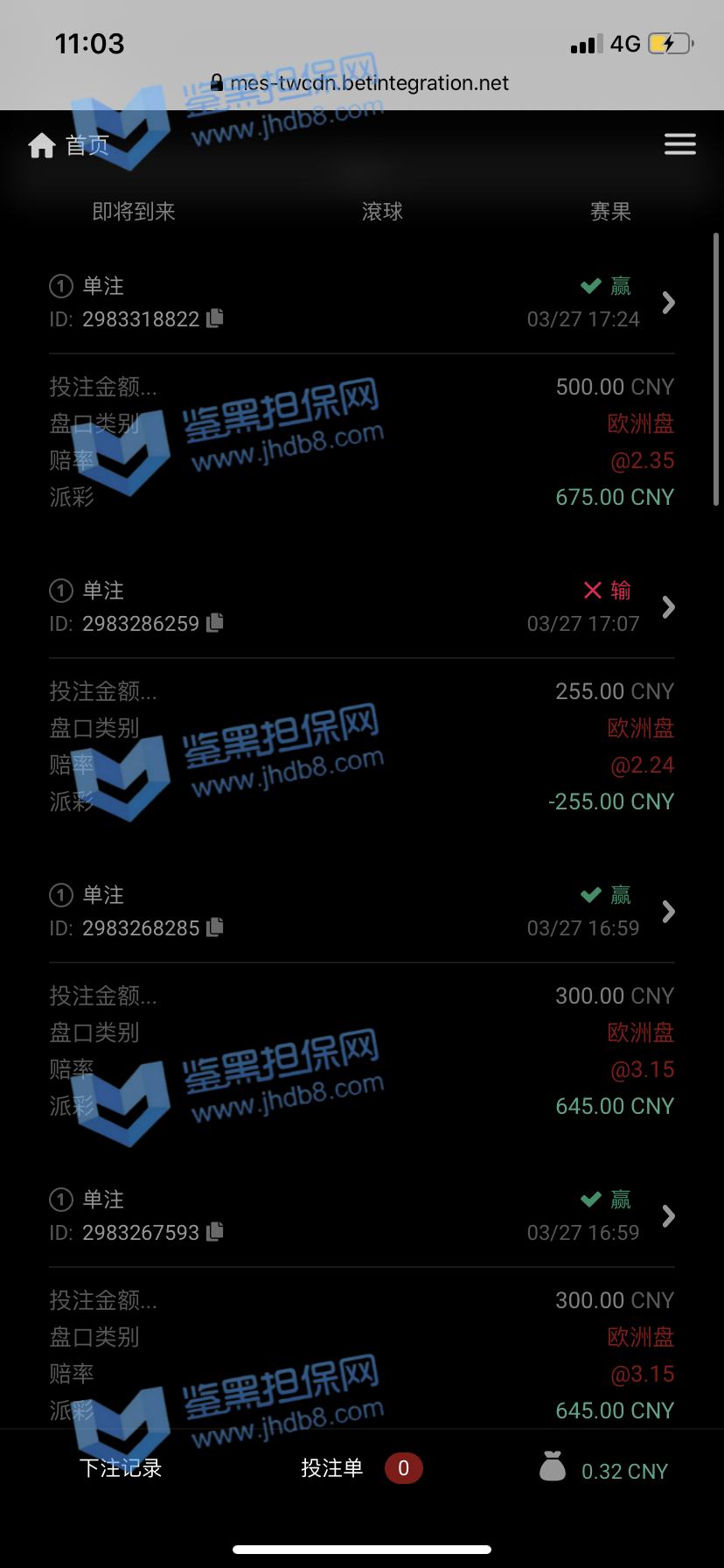Expand details for bet 2983267593
Screen dimensions: 724x1568
click(669, 1216)
